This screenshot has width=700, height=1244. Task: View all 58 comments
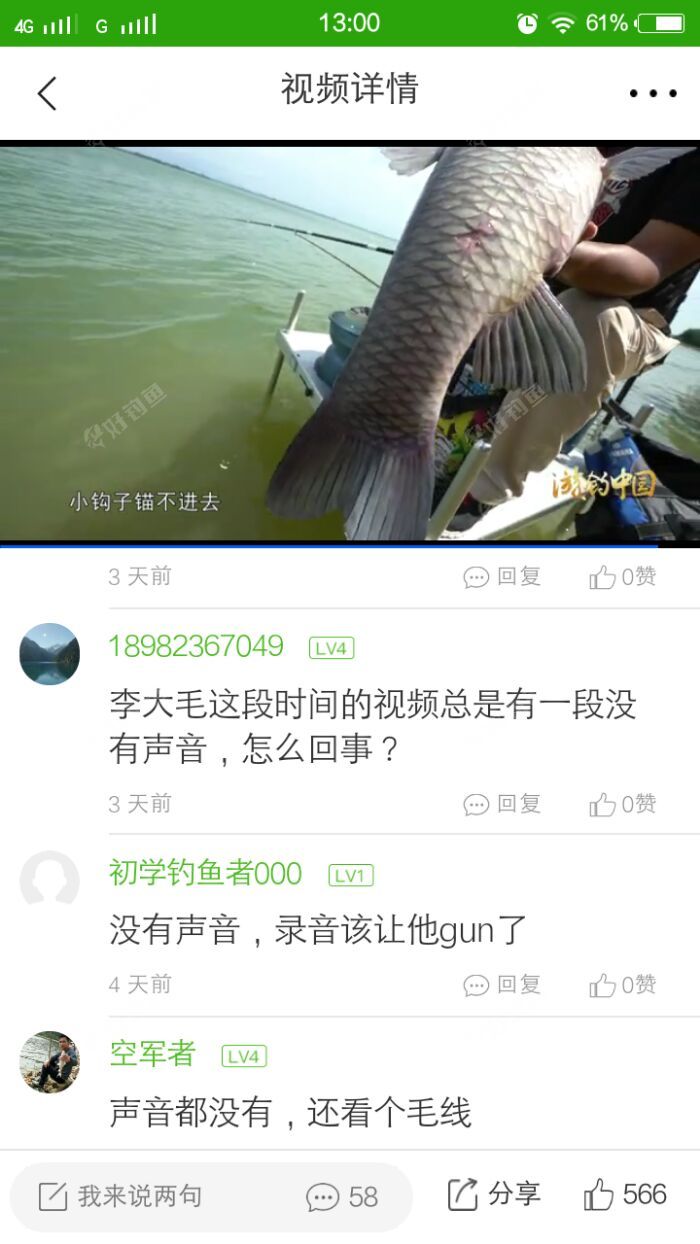(342, 1196)
